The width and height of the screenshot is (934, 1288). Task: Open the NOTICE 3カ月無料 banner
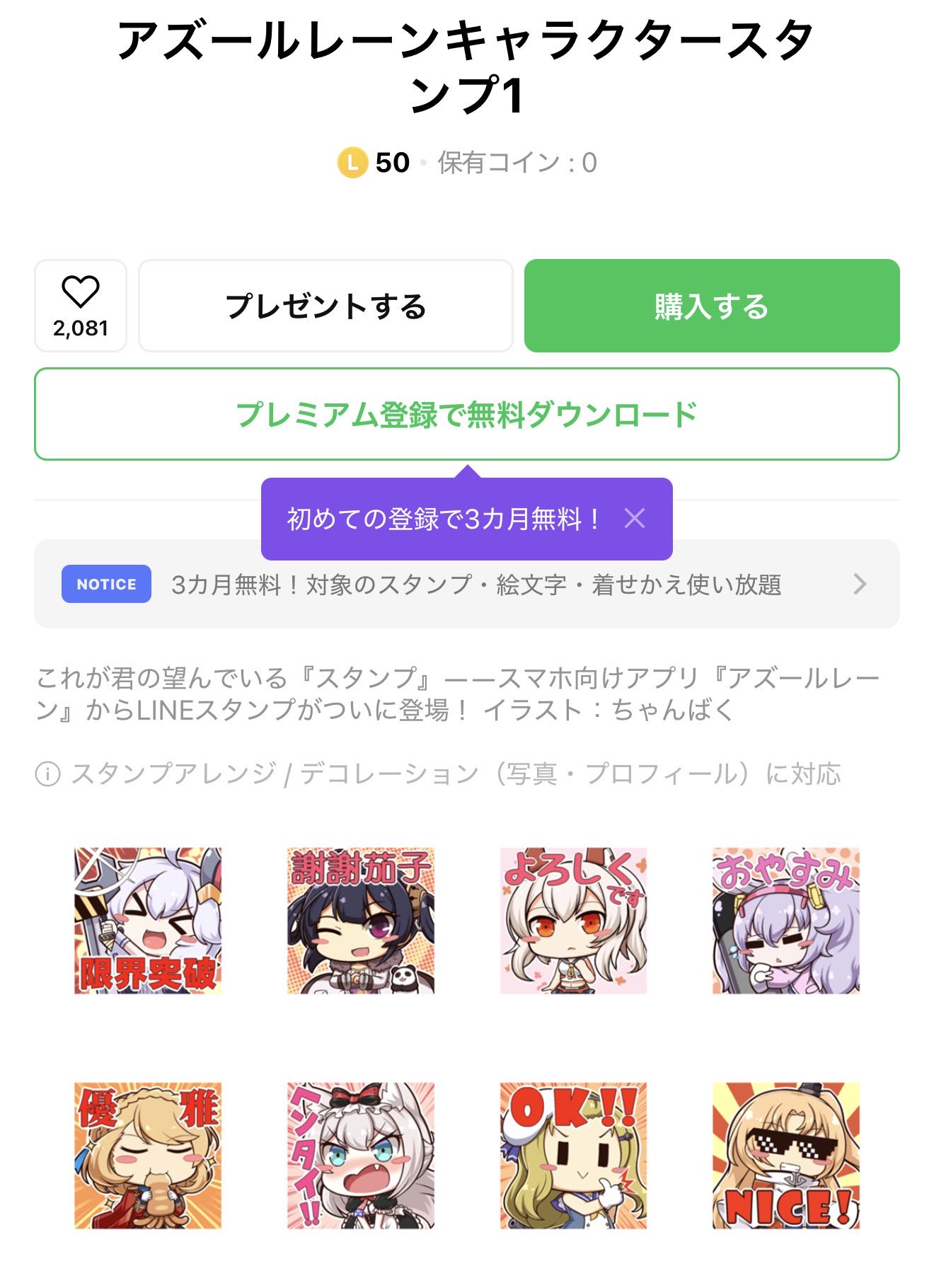[466, 585]
